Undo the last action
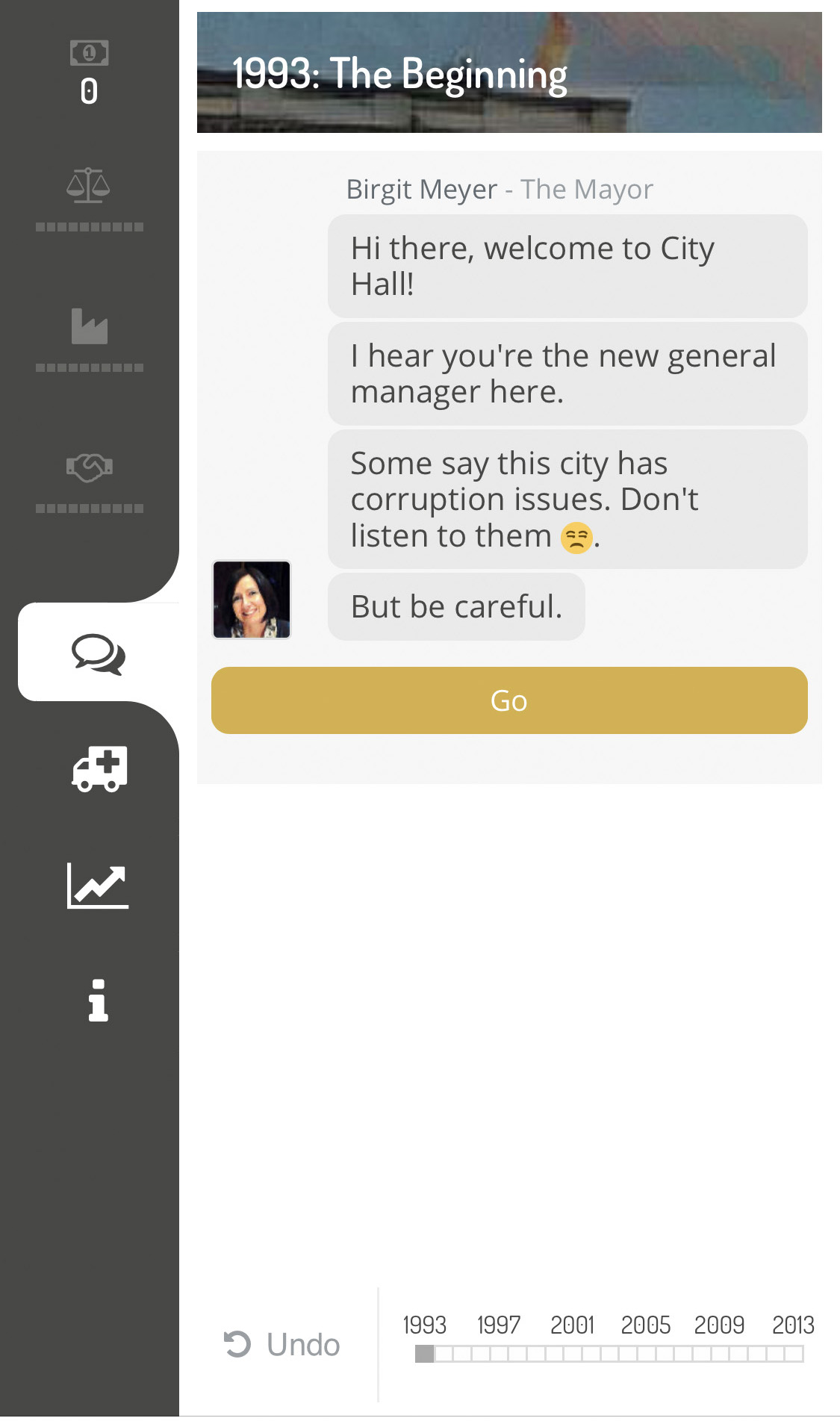 click(x=282, y=1345)
